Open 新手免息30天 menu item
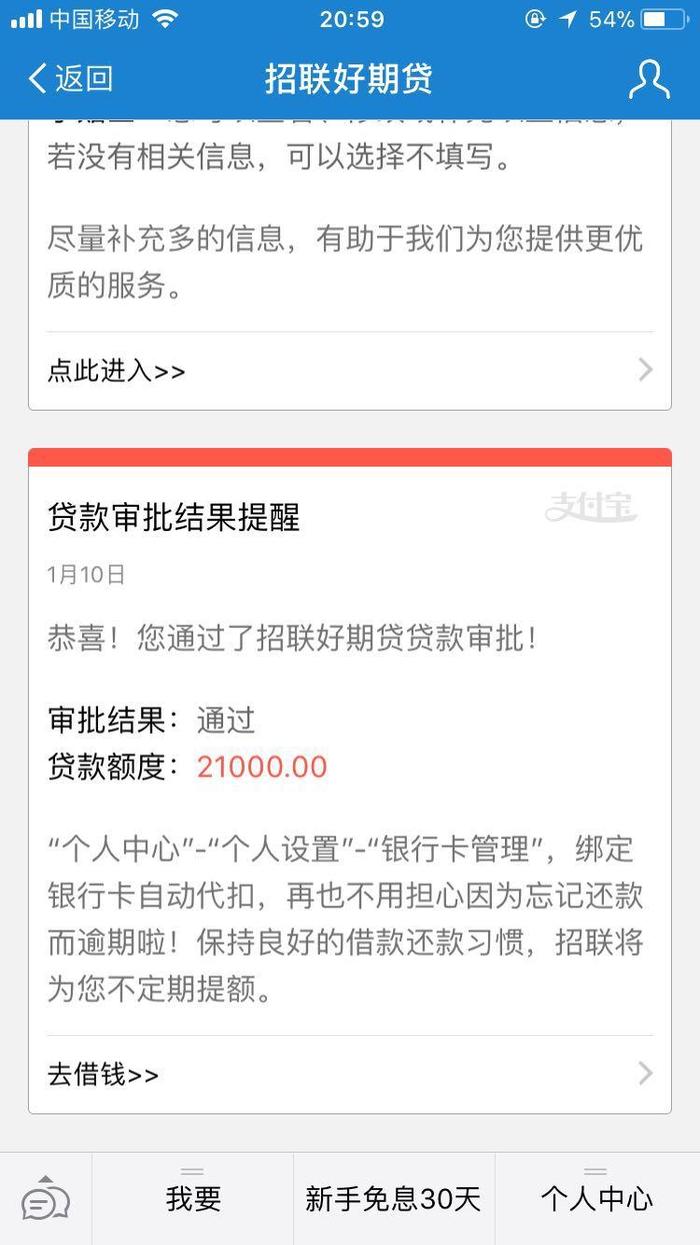 [394, 1199]
